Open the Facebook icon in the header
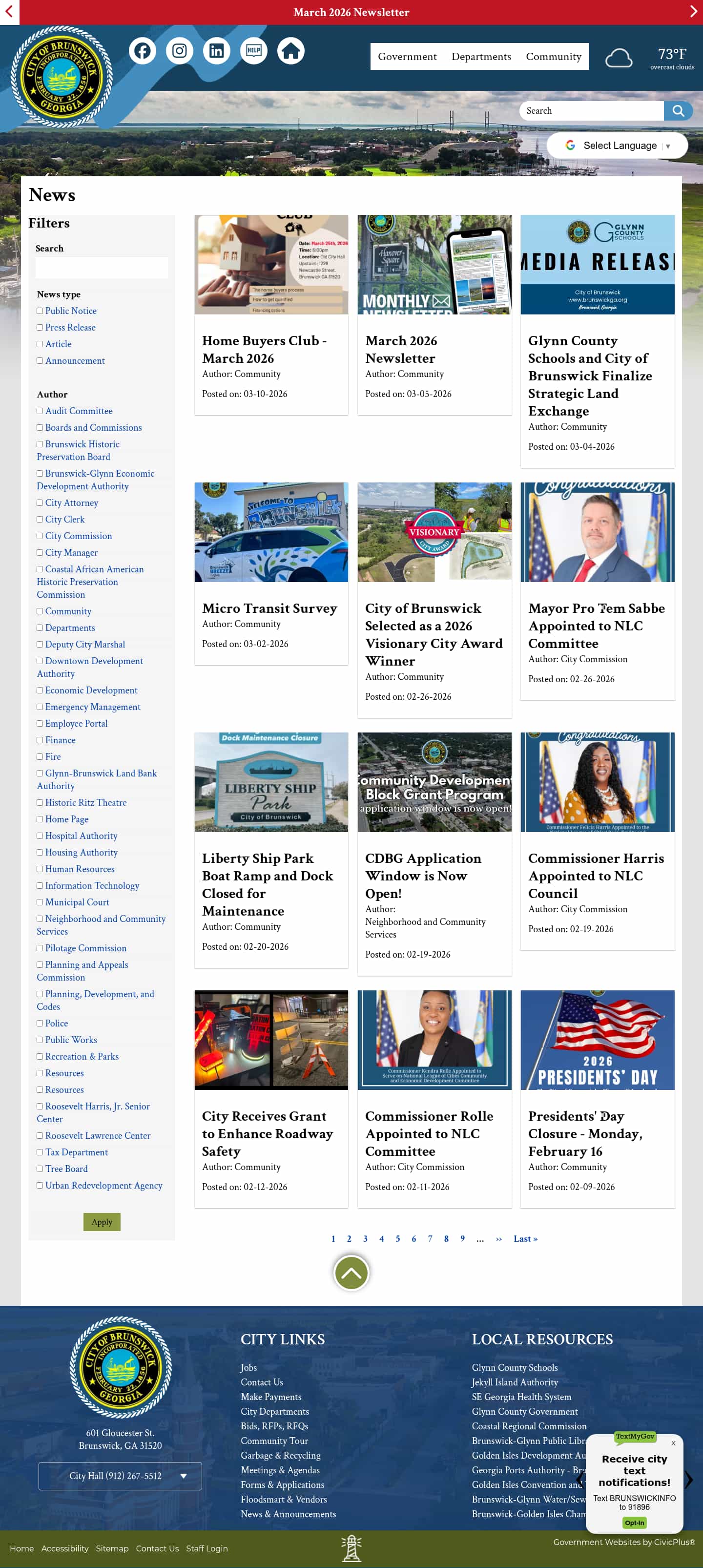Image resolution: width=703 pixels, height=1568 pixels. tap(143, 50)
